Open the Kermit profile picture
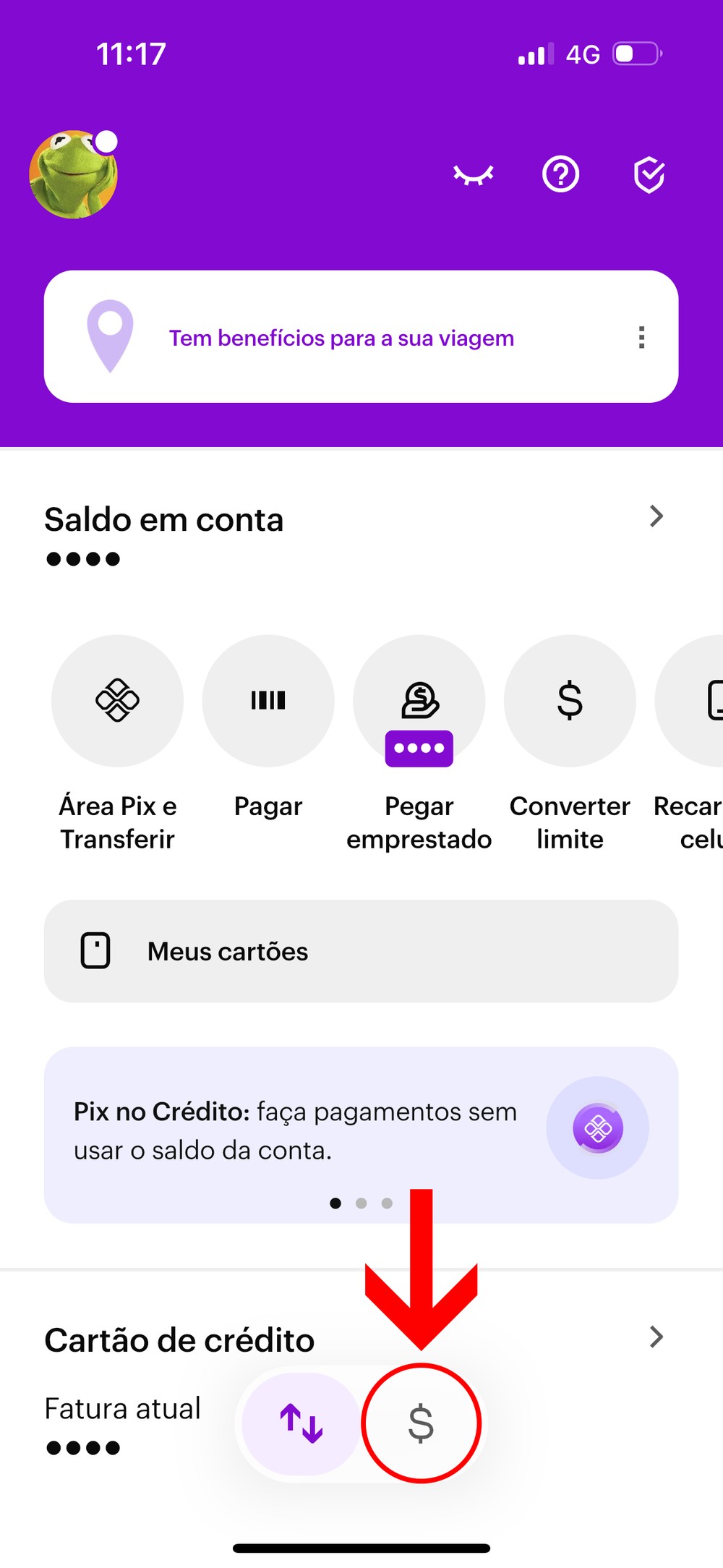 (x=73, y=175)
